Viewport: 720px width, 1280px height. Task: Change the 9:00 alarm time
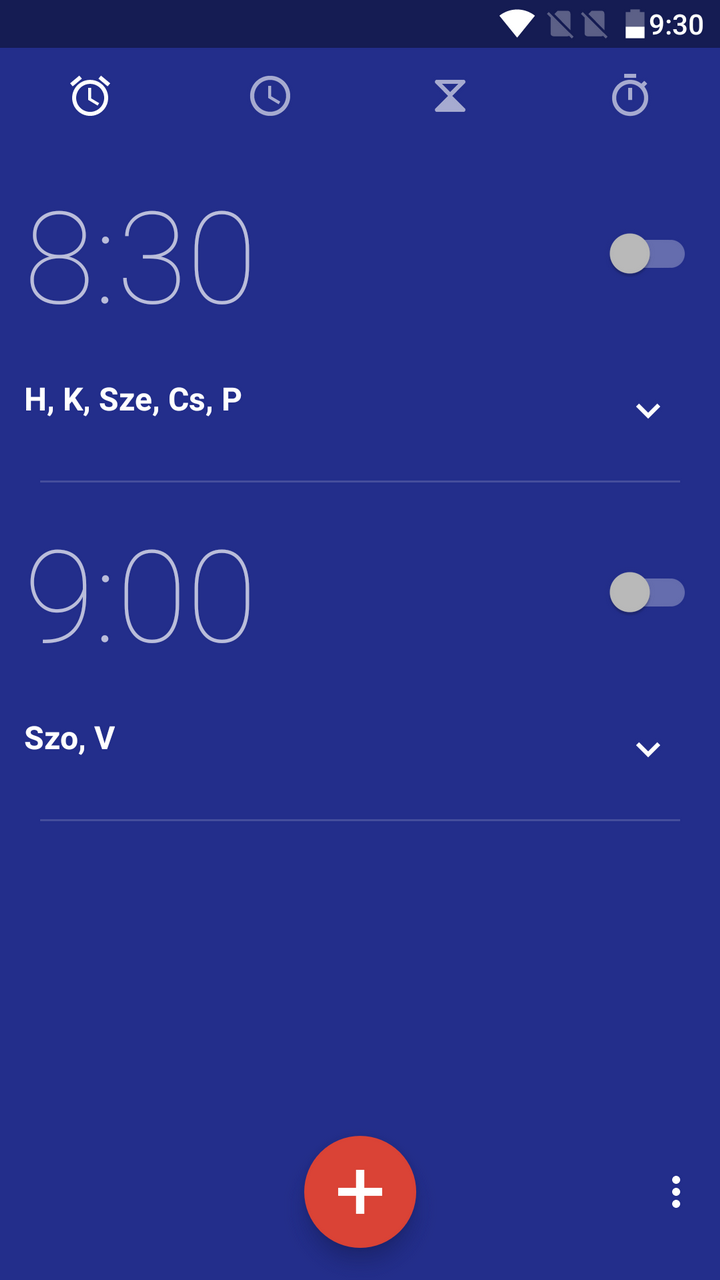[139, 596]
